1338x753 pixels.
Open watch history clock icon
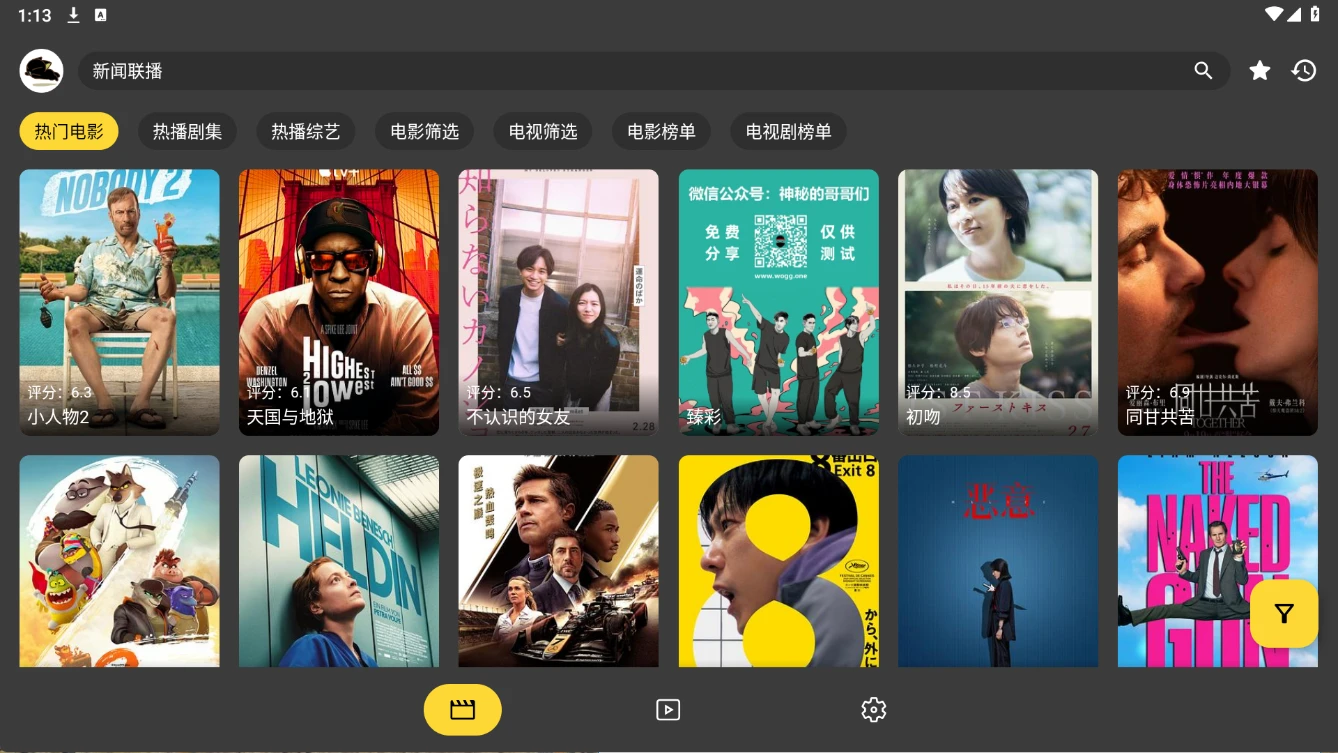click(1304, 71)
